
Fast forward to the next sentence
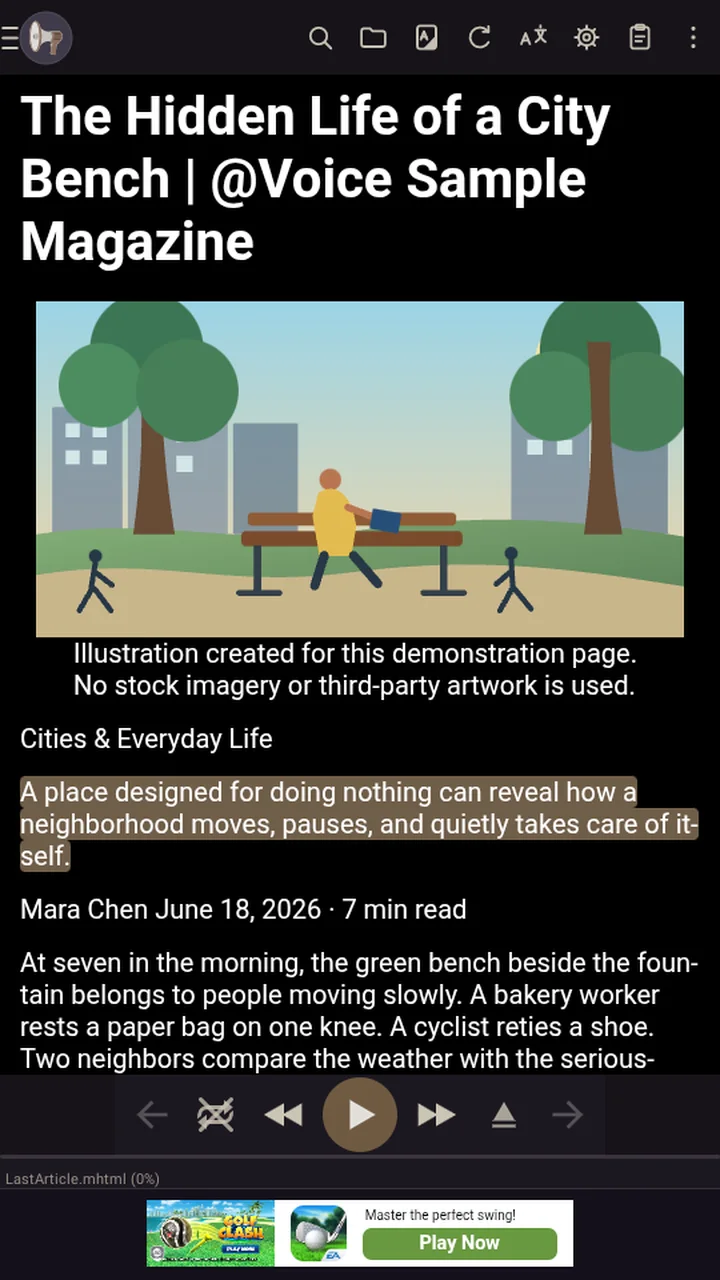tap(436, 1115)
